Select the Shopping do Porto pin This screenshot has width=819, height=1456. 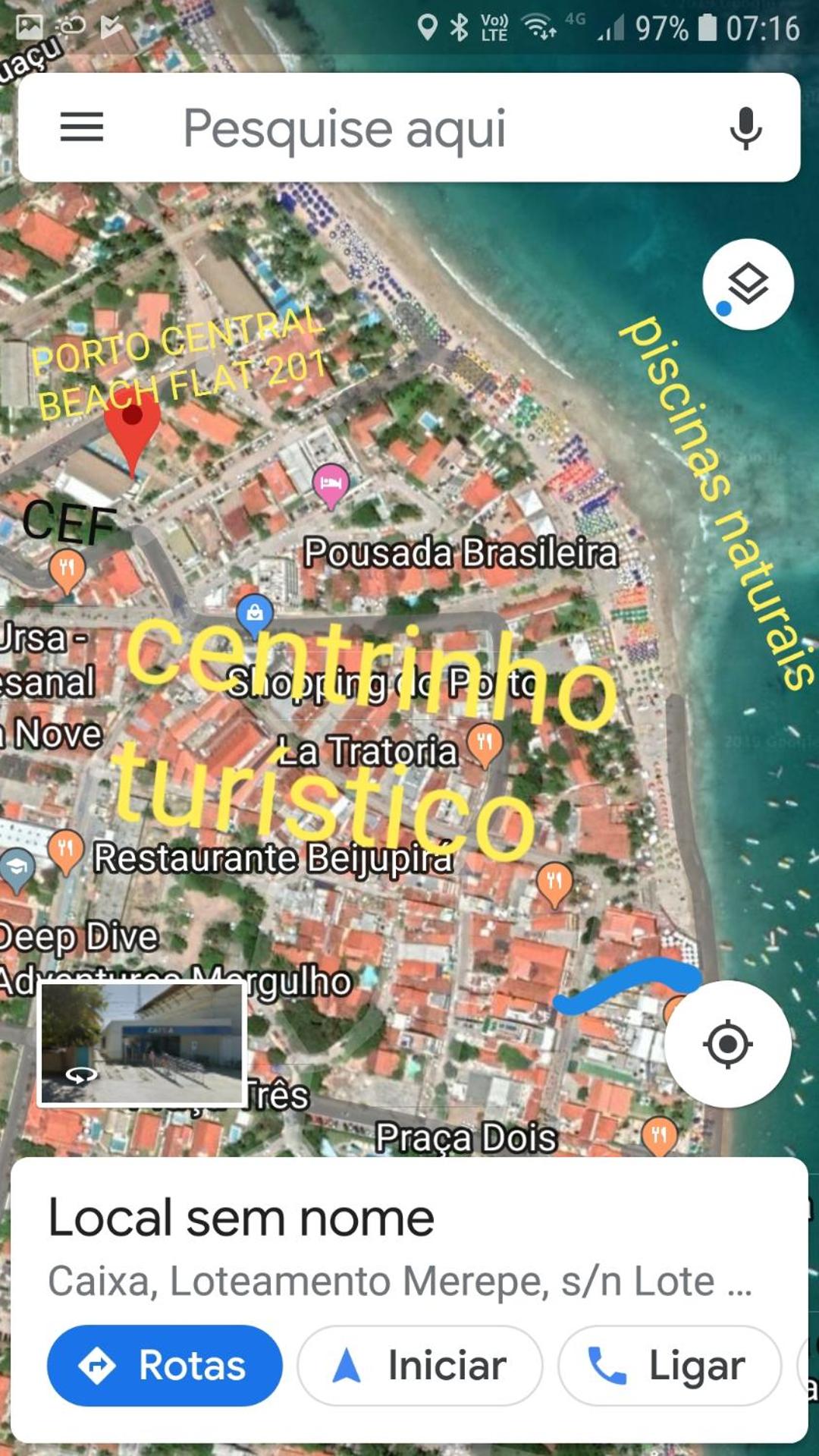click(255, 614)
